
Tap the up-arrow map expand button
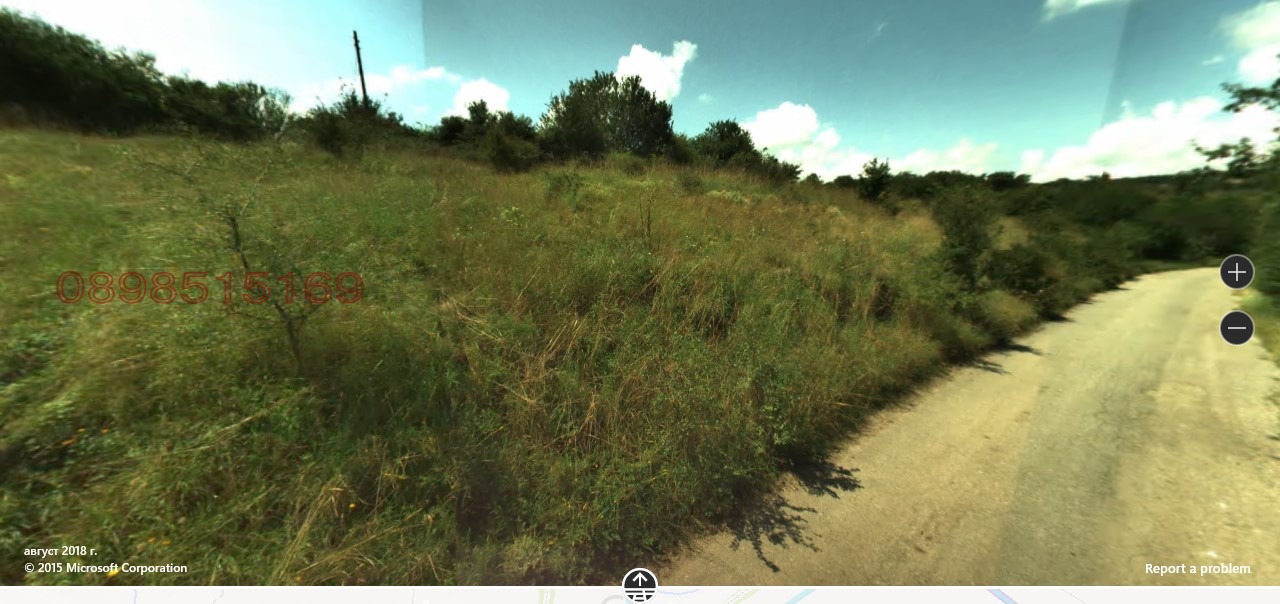640,584
